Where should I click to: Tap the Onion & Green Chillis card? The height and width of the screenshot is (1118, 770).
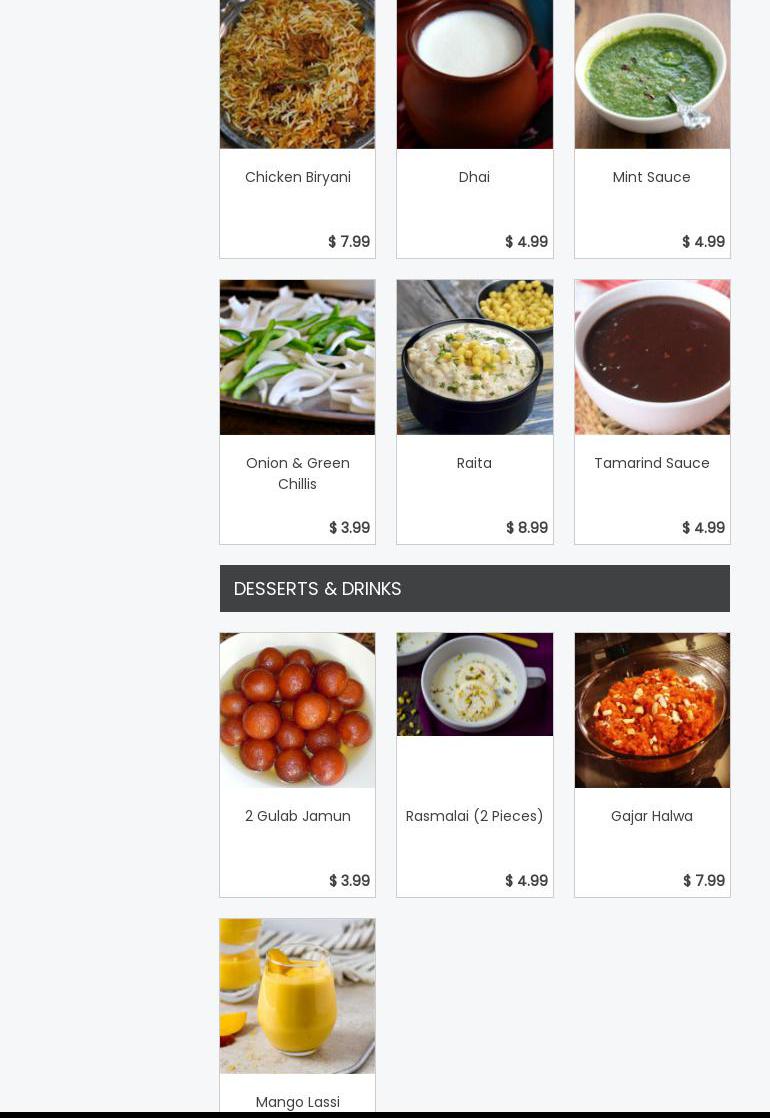click(x=297, y=472)
